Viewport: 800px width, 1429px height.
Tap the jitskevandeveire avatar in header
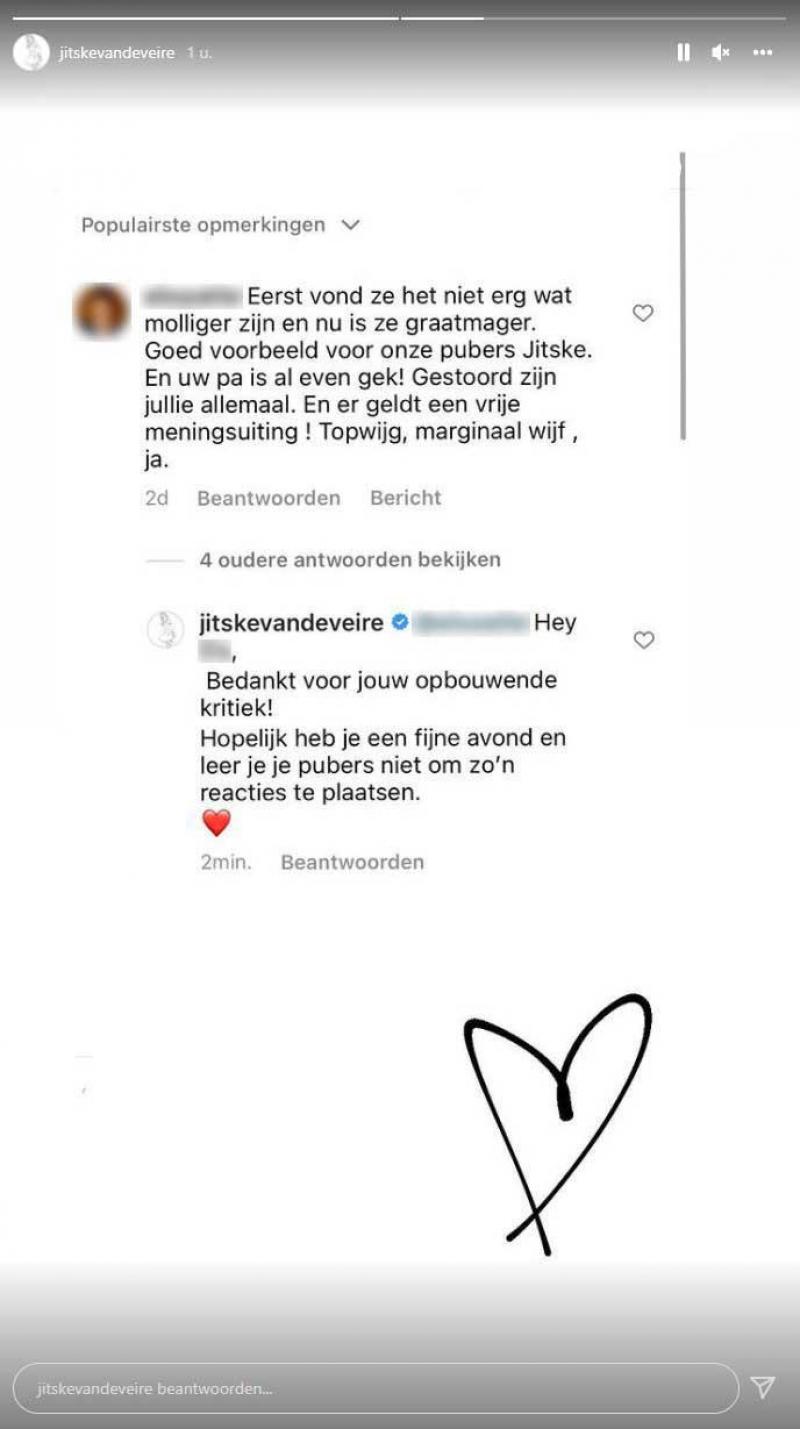click(x=31, y=52)
